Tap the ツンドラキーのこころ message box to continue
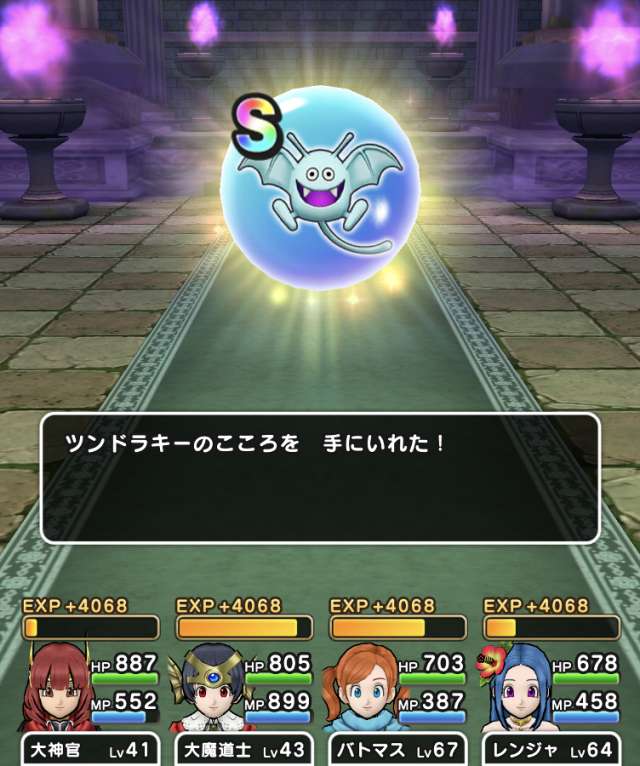This screenshot has width=640, height=766. 320,478
